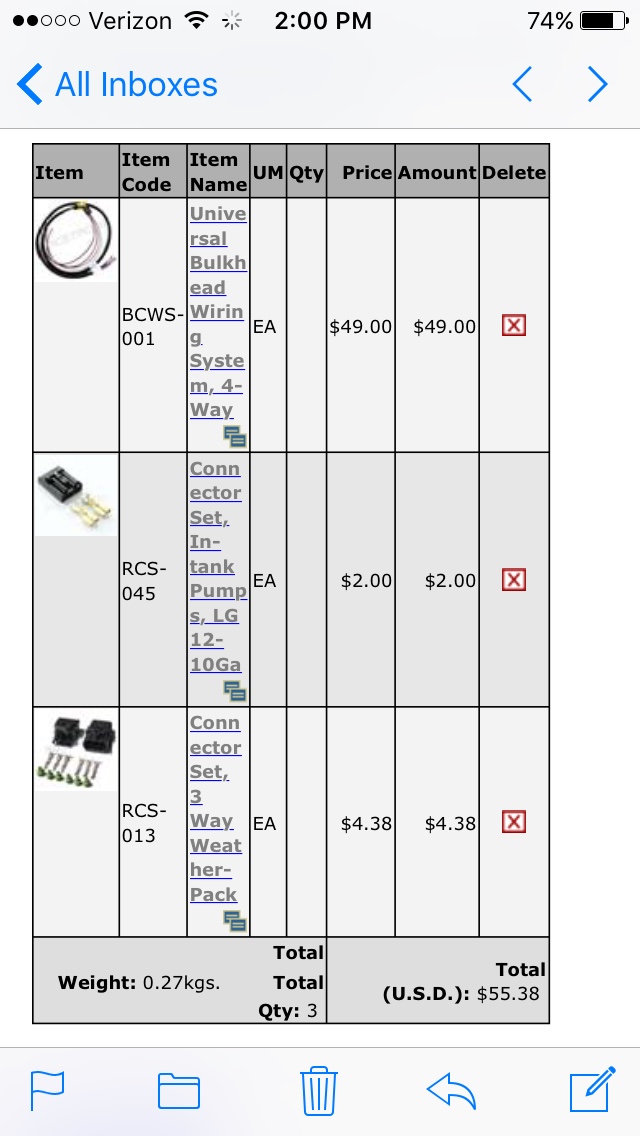View the RCS-013 connector product image
Viewport: 640px width, 1136px height.
point(76,750)
